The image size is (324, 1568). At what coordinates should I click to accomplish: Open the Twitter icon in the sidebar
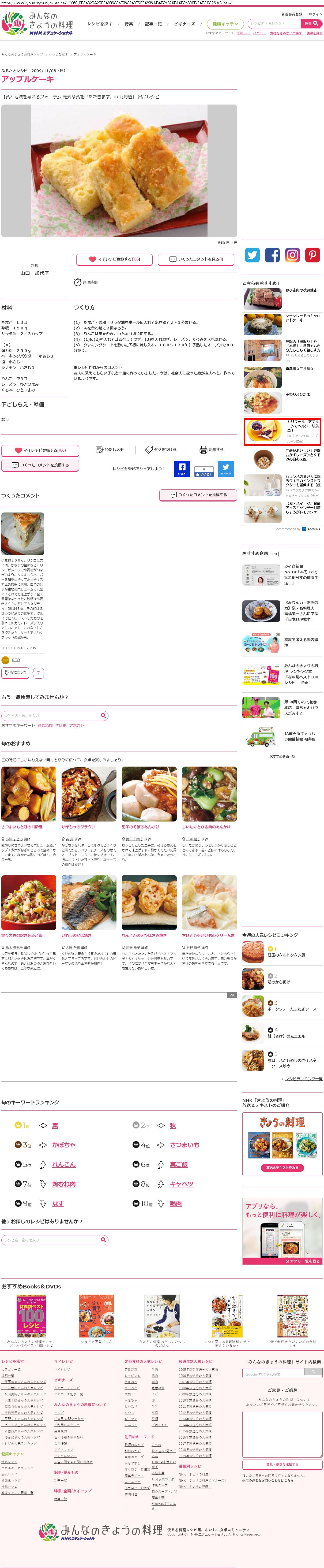(252, 255)
